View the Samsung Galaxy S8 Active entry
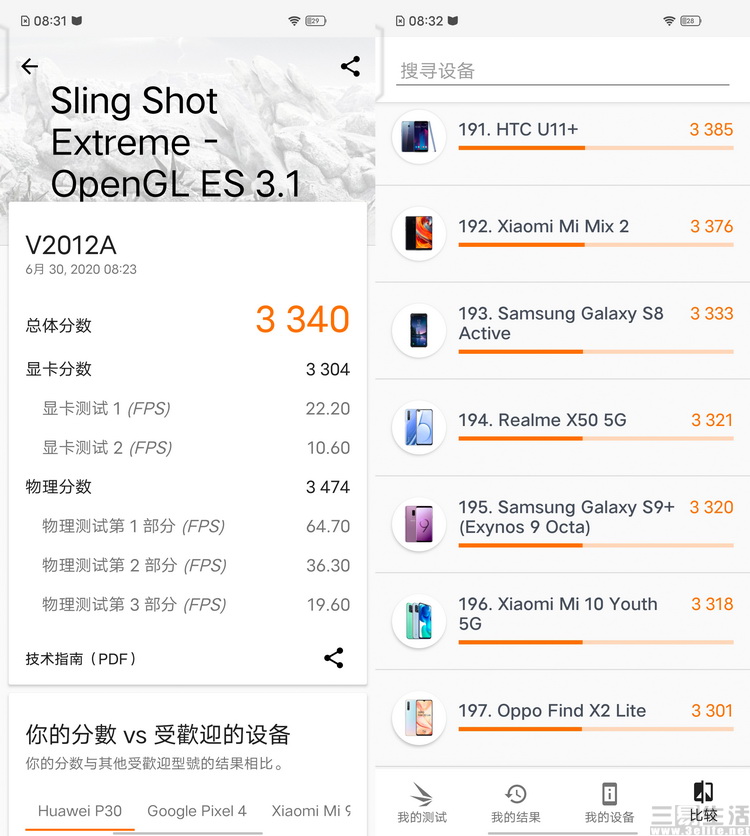Screen dimensions: 750x836 tap(562, 330)
